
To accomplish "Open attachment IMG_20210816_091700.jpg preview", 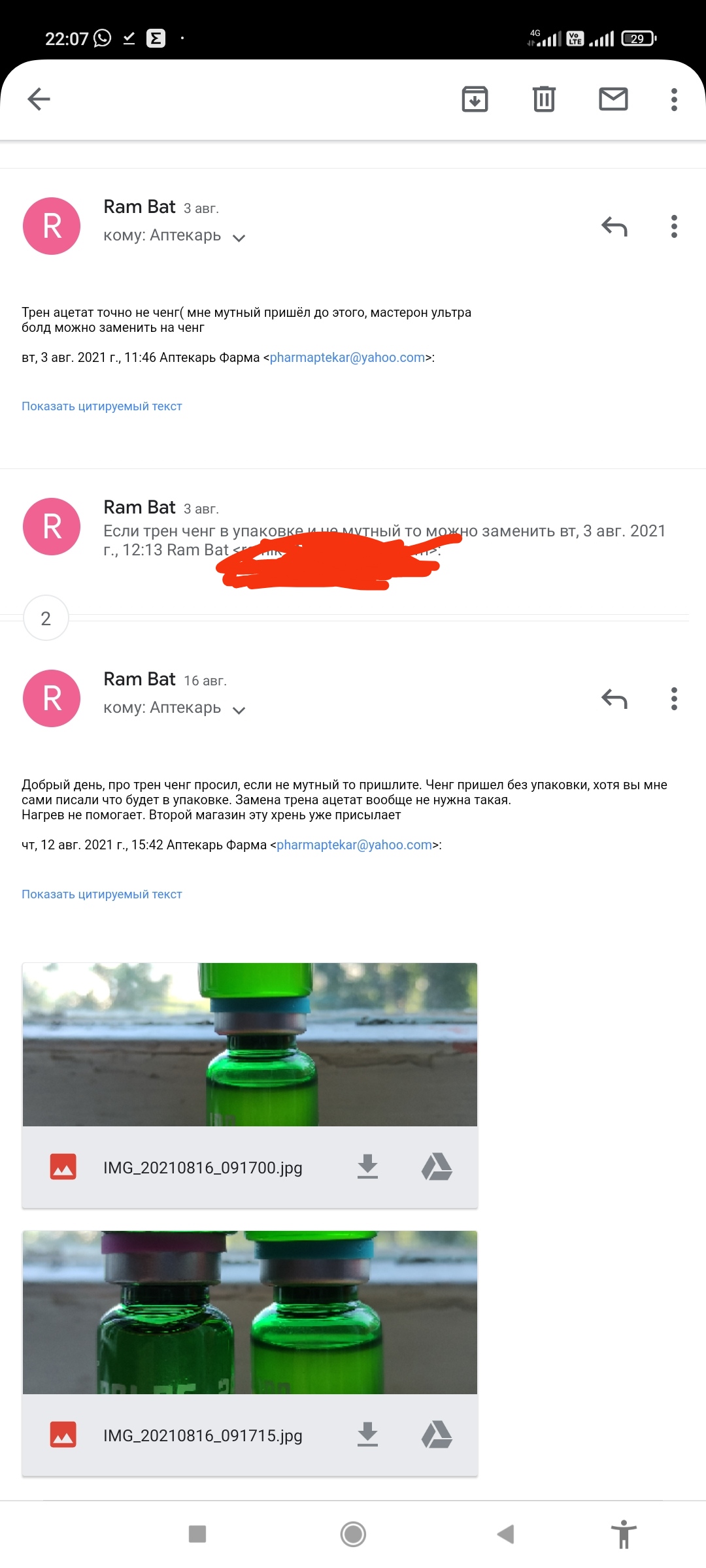I will click(x=250, y=1044).
